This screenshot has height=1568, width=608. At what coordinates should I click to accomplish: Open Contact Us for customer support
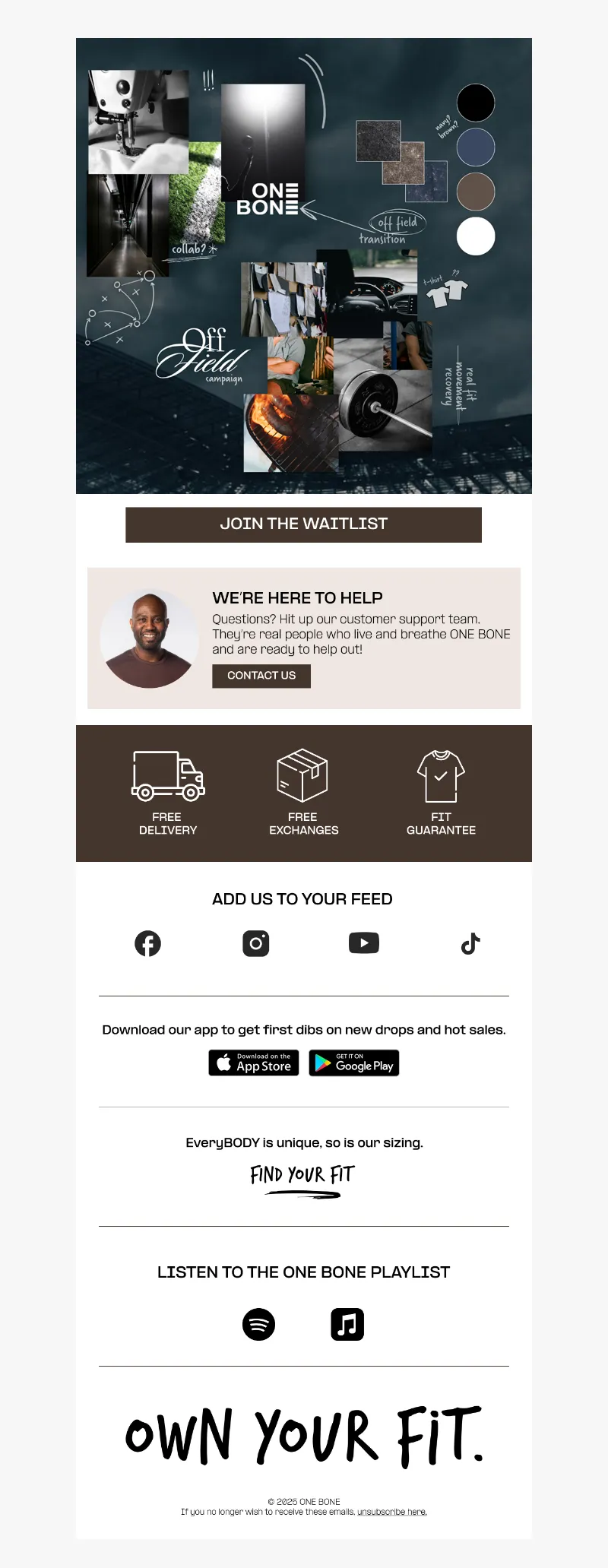click(x=261, y=676)
